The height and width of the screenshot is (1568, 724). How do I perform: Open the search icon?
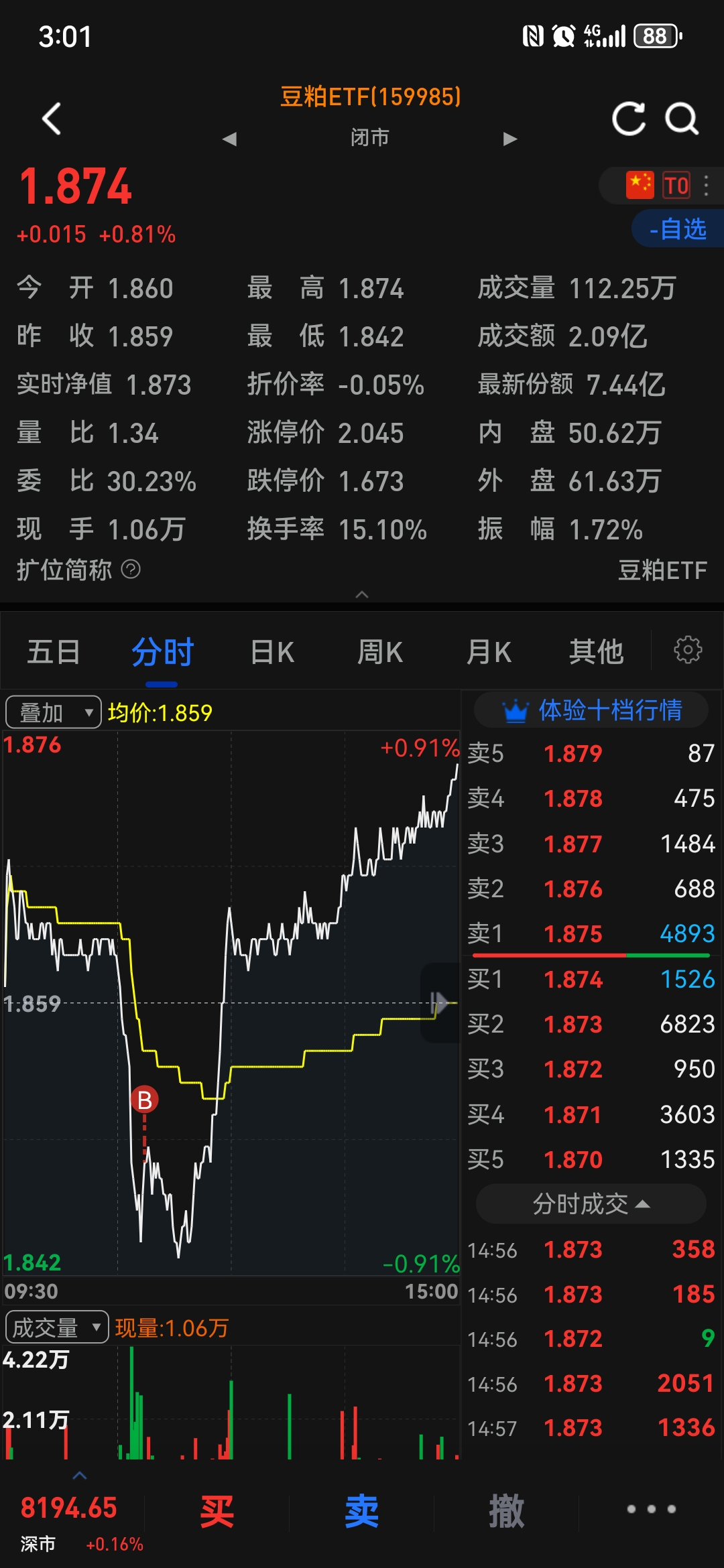click(682, 119)
